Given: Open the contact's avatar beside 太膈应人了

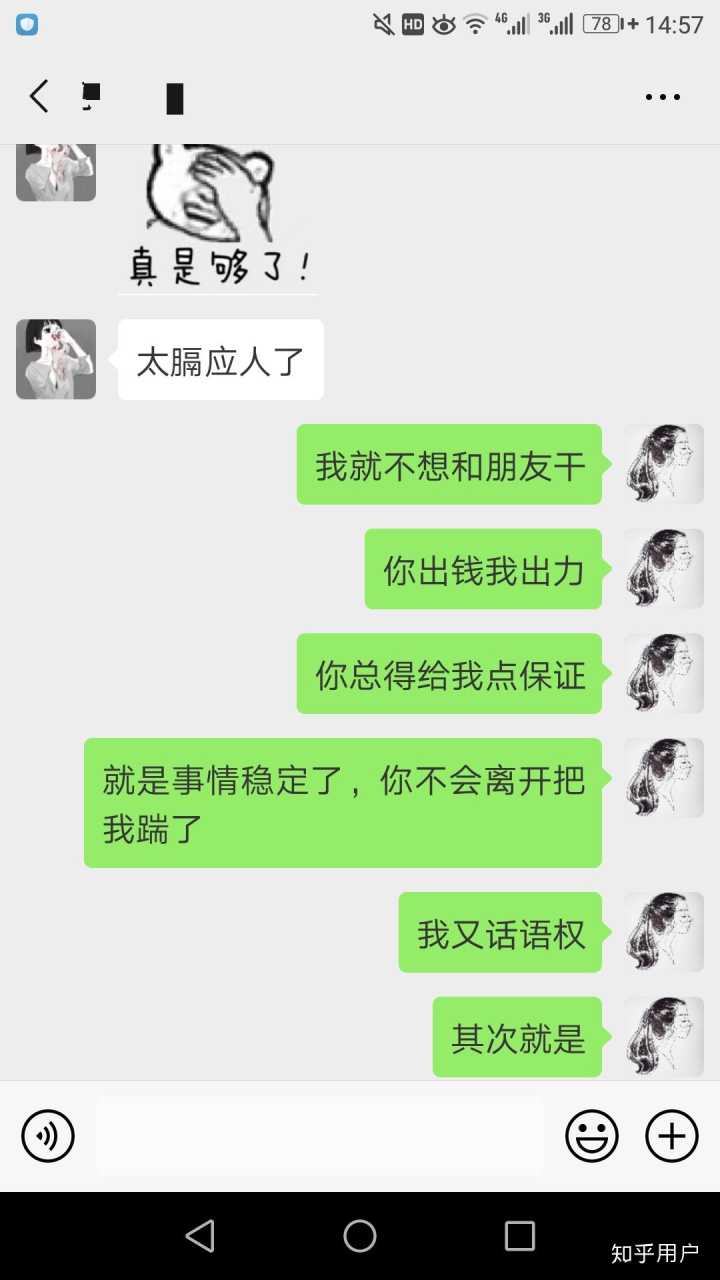Looking at the screenshot, I should click(56, 359).
